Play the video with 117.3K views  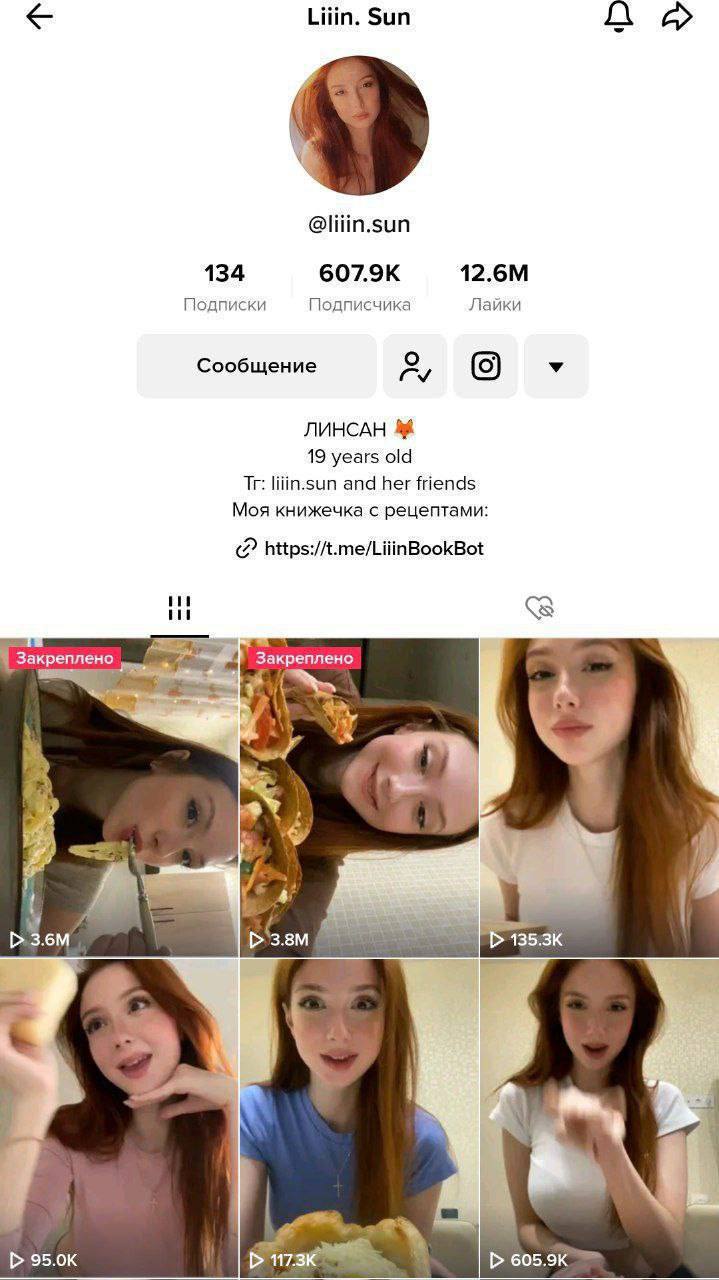coord(359,1117)
